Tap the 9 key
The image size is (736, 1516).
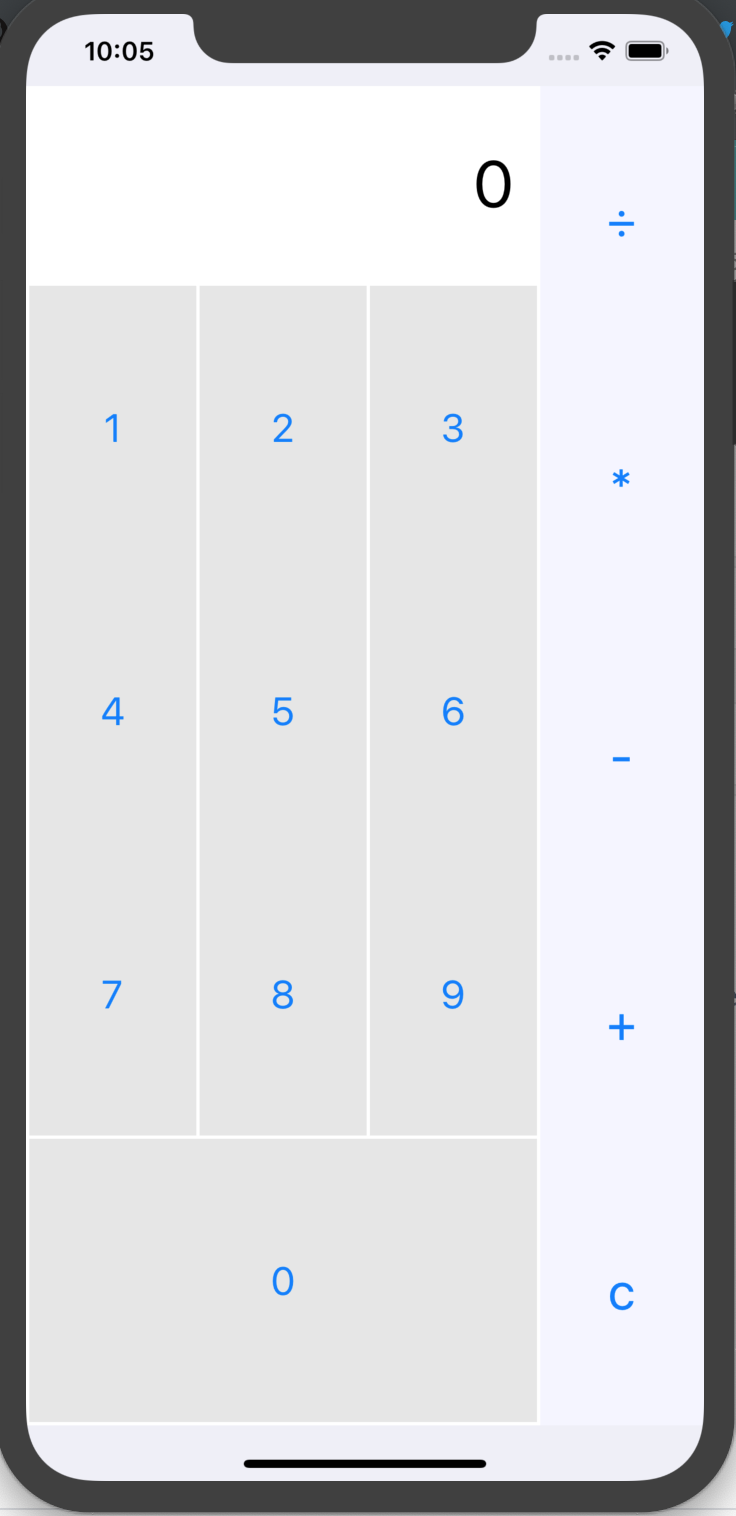(453, 994)
